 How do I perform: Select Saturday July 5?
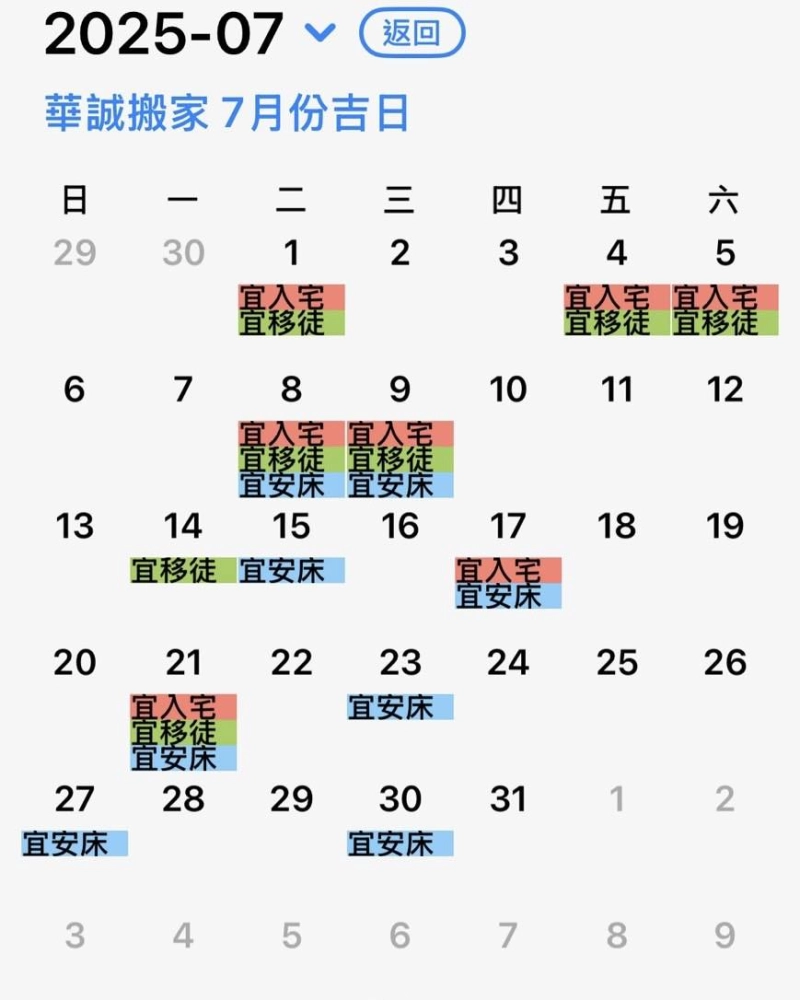coord(725,253)
